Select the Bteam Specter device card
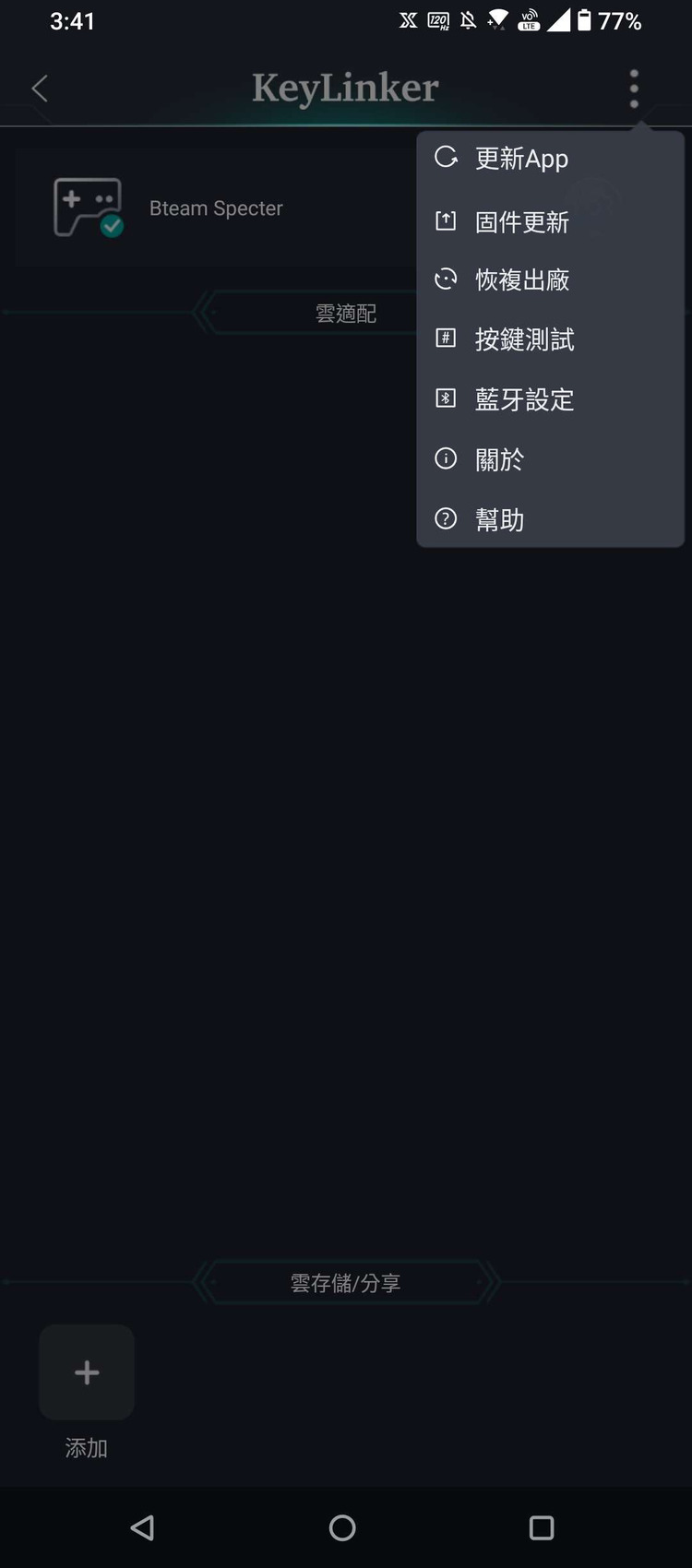 214,208
